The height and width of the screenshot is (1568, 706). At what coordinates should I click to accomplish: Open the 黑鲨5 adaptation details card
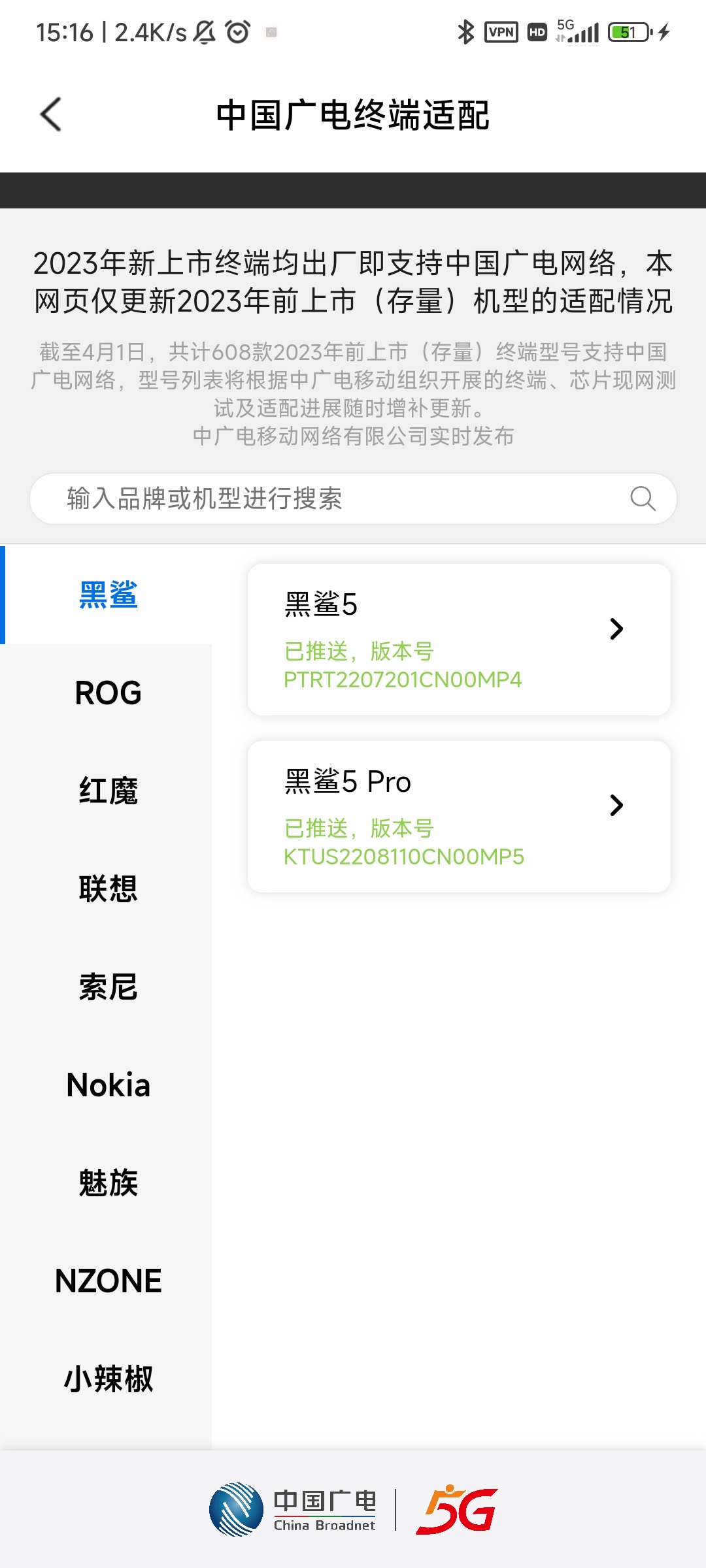[459, 640]
